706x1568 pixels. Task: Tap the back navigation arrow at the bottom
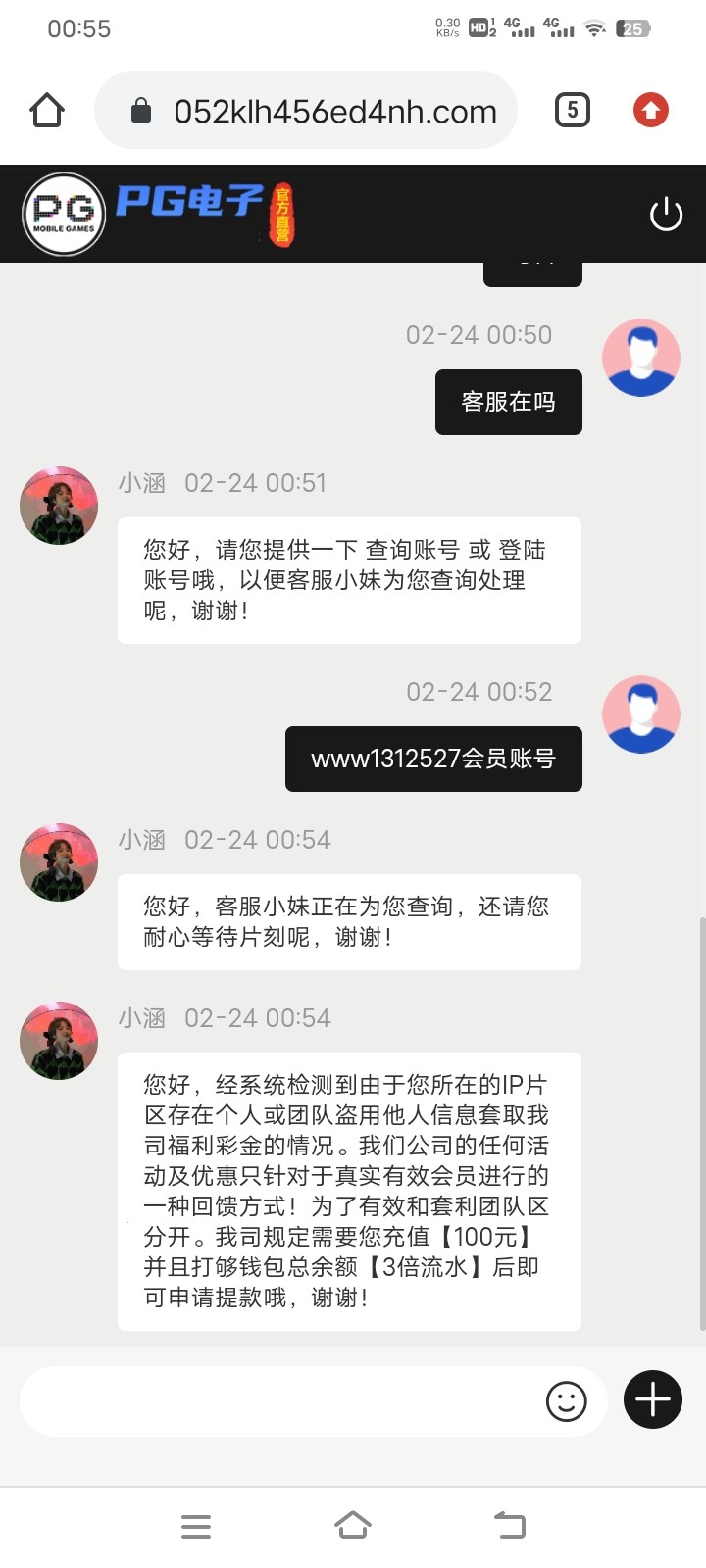(508, 1525)
